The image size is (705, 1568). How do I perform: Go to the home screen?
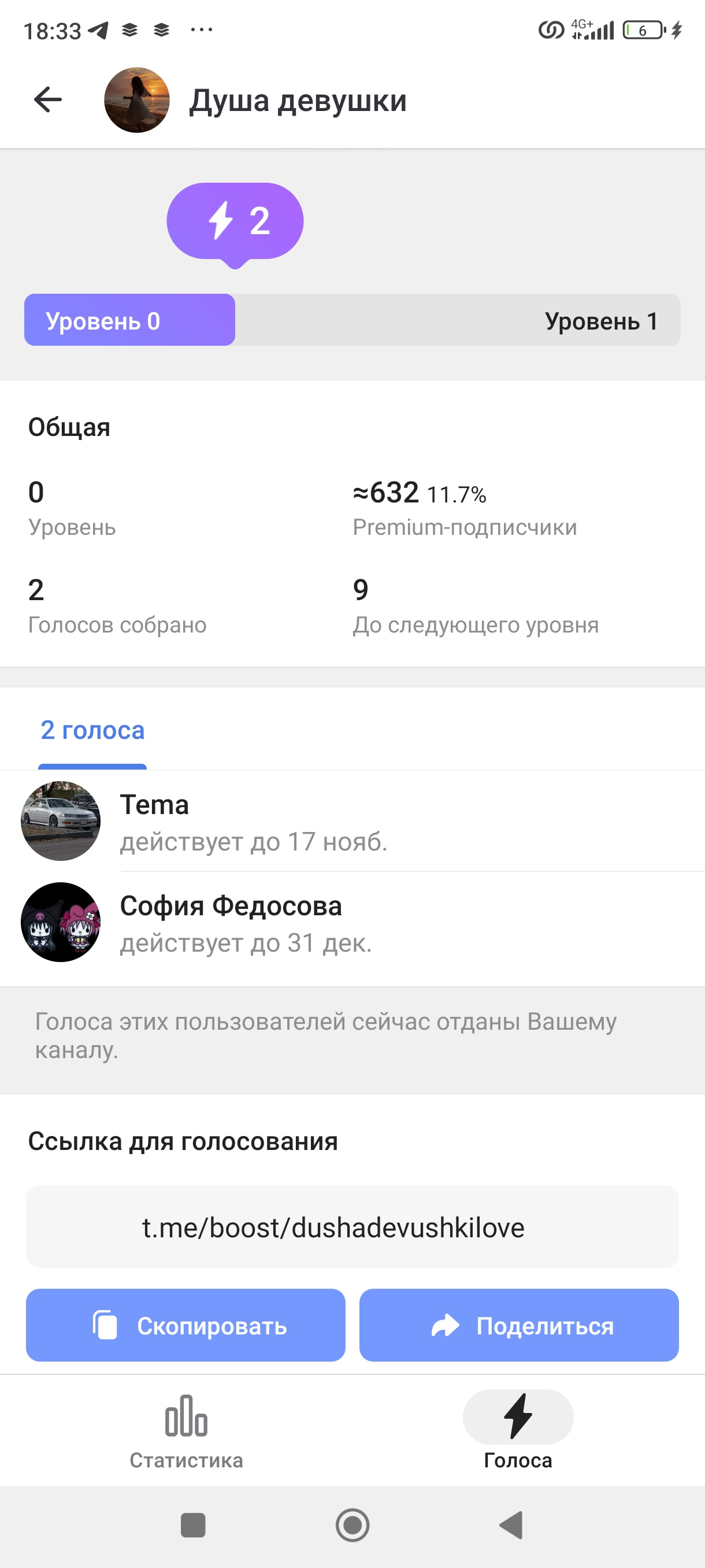(352, 1525)
